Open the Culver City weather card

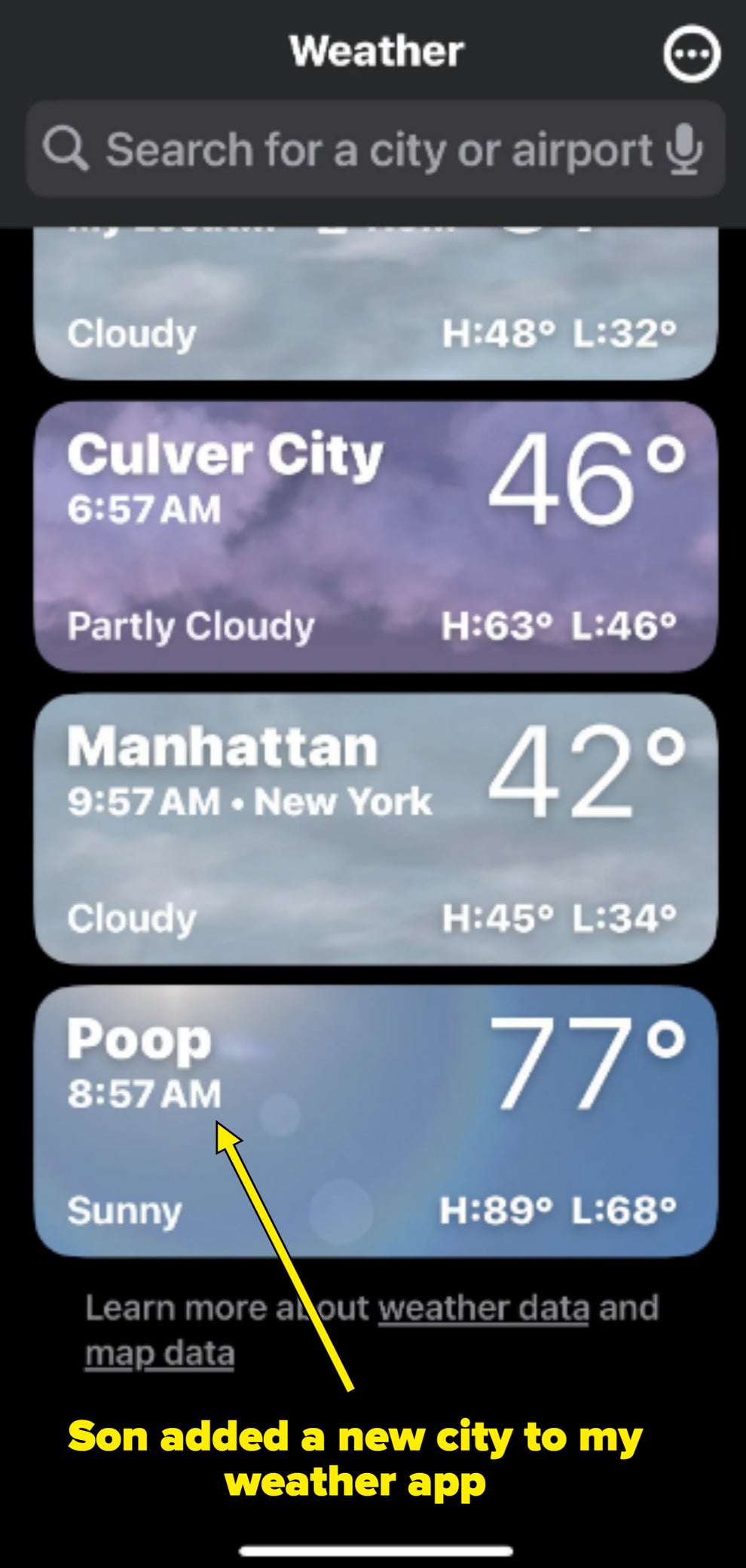pos(375,536)
